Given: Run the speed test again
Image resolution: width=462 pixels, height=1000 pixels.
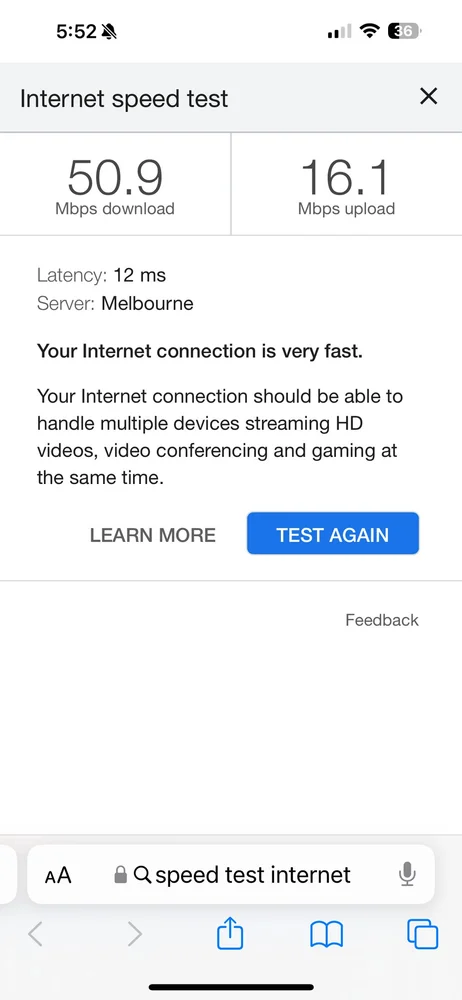Looking at the screenshot, I should click(332, 534).
